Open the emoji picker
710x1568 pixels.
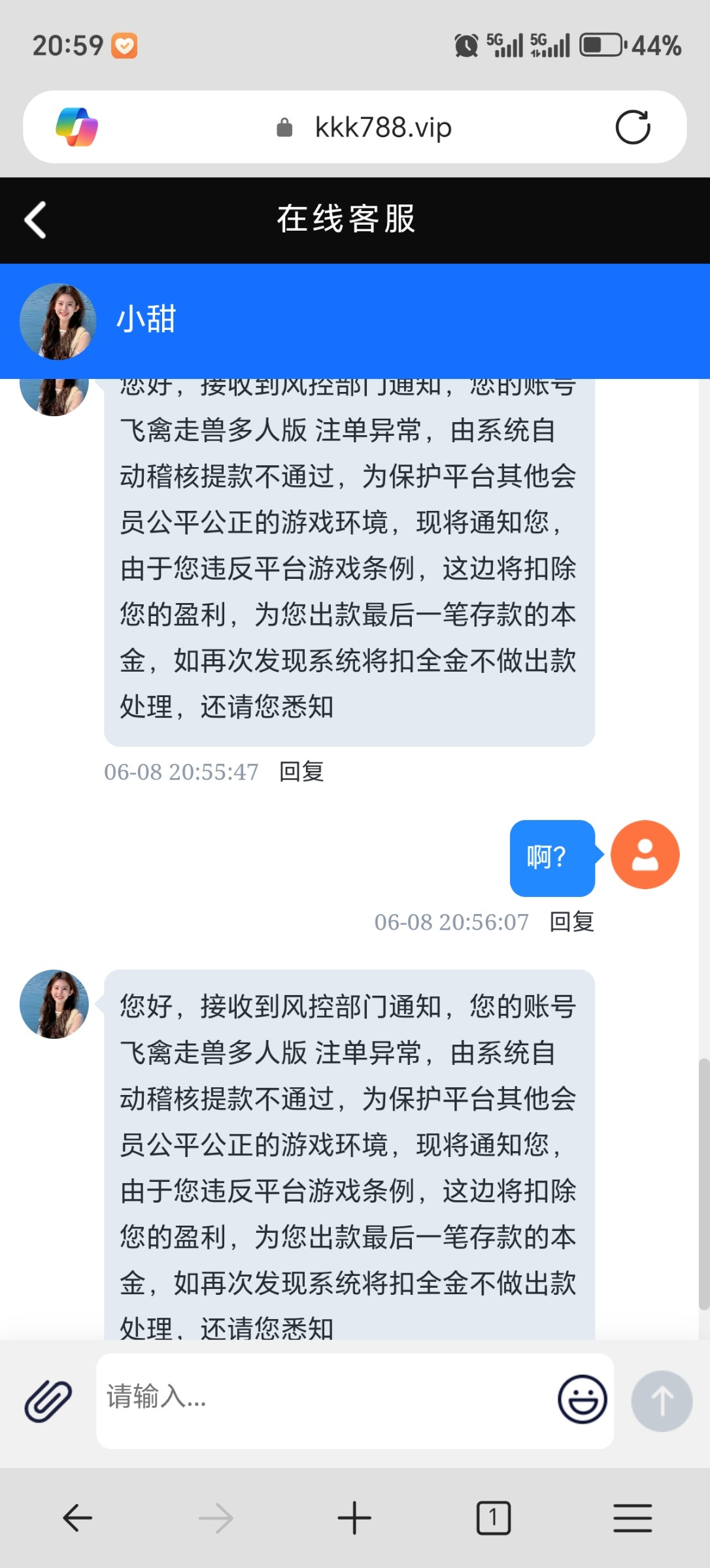pos(582,1399)
